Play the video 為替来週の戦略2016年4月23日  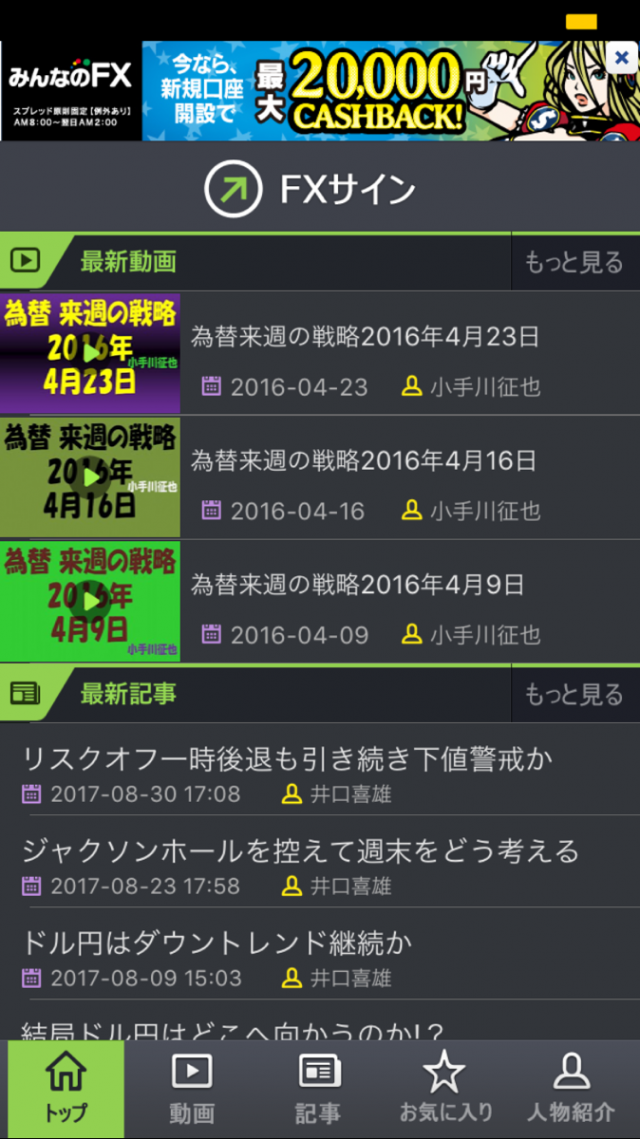(91, 353)
